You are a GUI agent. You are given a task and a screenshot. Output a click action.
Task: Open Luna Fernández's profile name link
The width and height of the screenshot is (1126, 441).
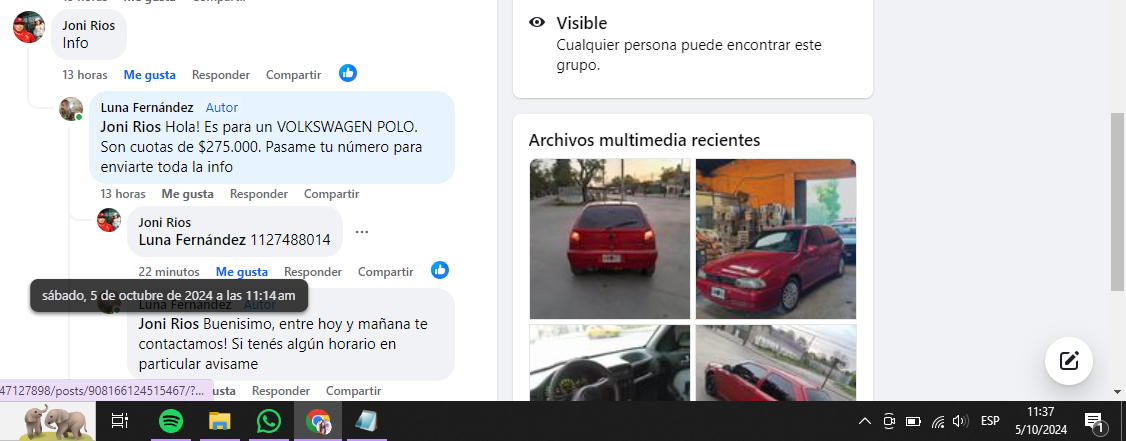point(147,108)
